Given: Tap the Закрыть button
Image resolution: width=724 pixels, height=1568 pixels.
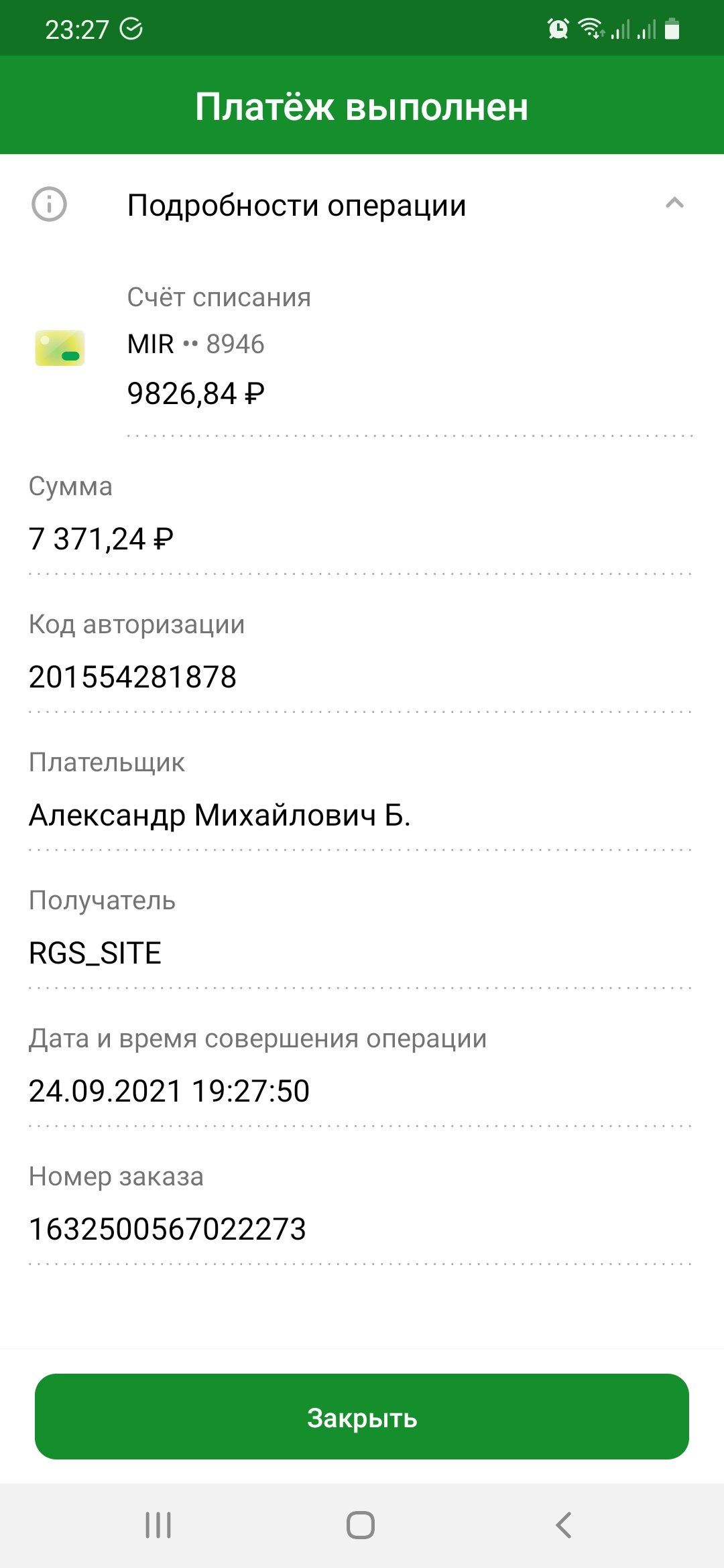Looking at the screenshot, I should [x=362, y=1417].
